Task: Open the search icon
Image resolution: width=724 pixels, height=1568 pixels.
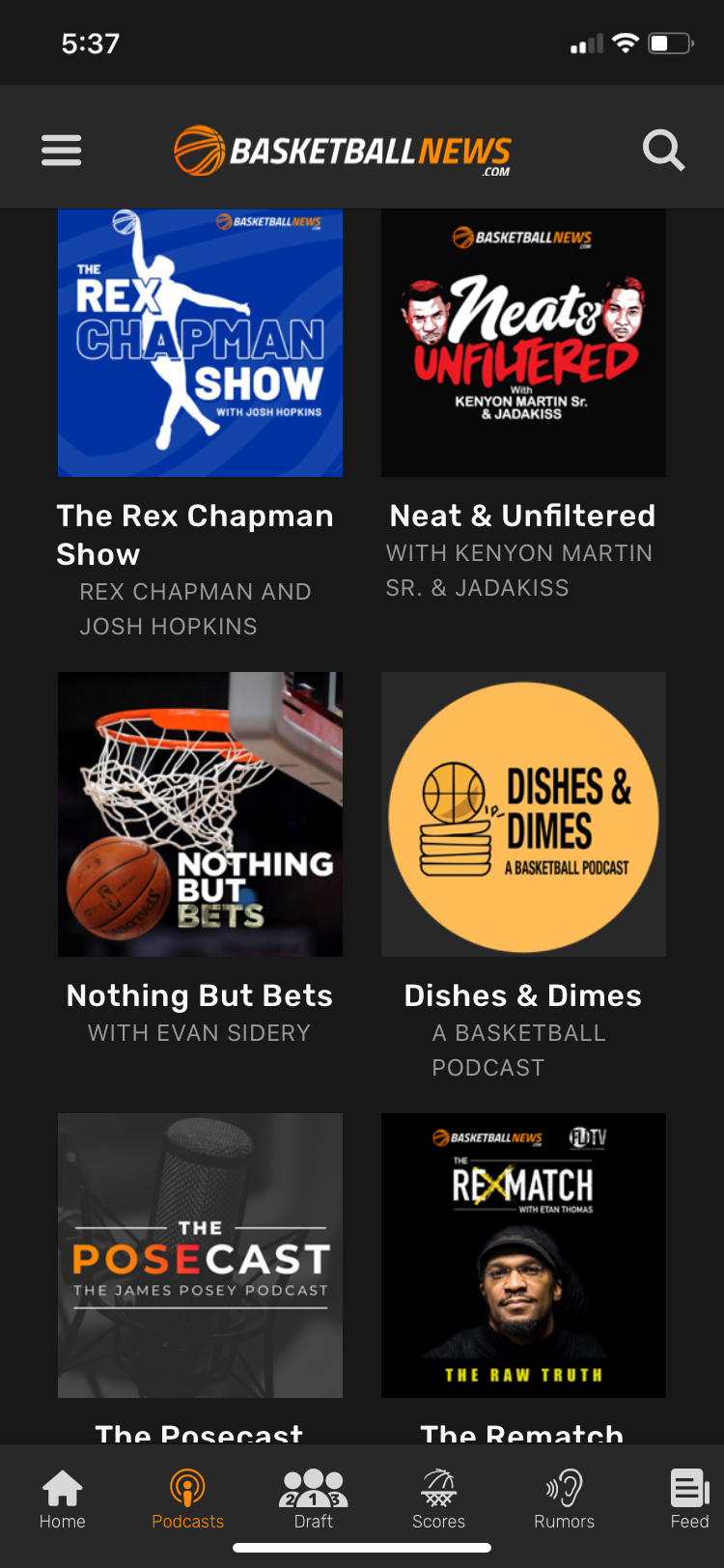Action: click(663, 149)
